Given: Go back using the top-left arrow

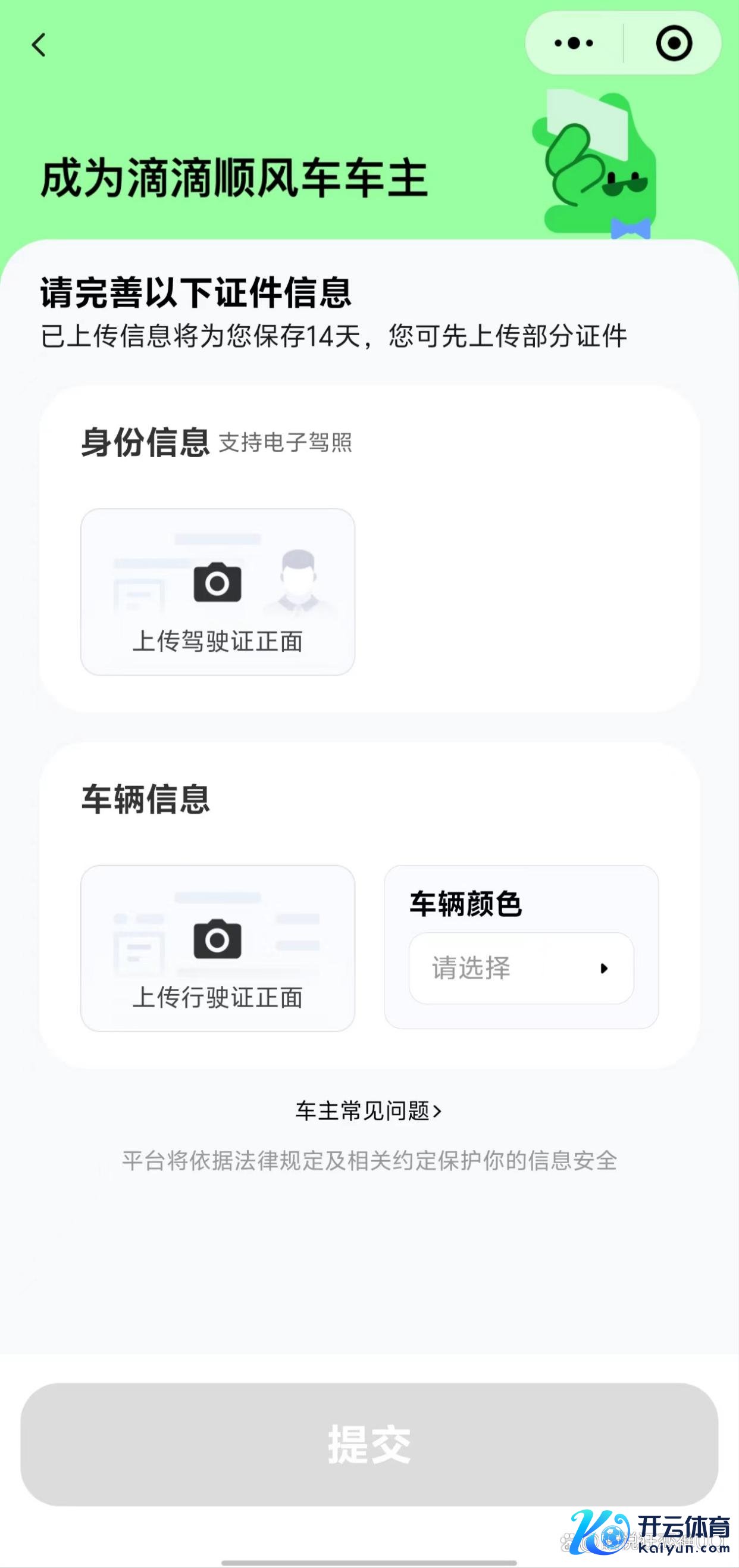Looking at the screenshot, I should click(x=39, y=45).
